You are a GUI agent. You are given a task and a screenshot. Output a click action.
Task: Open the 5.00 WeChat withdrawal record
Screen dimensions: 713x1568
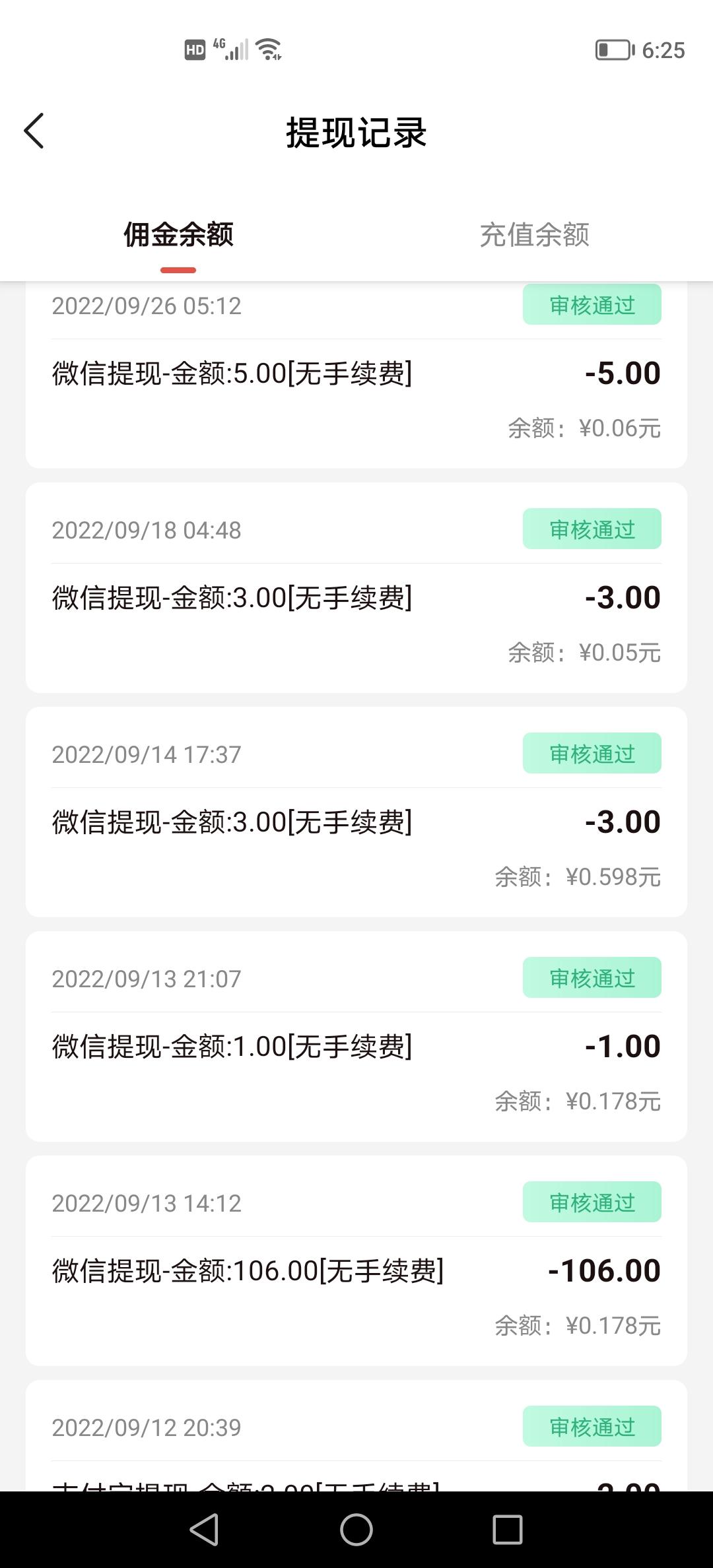point(356,375)
